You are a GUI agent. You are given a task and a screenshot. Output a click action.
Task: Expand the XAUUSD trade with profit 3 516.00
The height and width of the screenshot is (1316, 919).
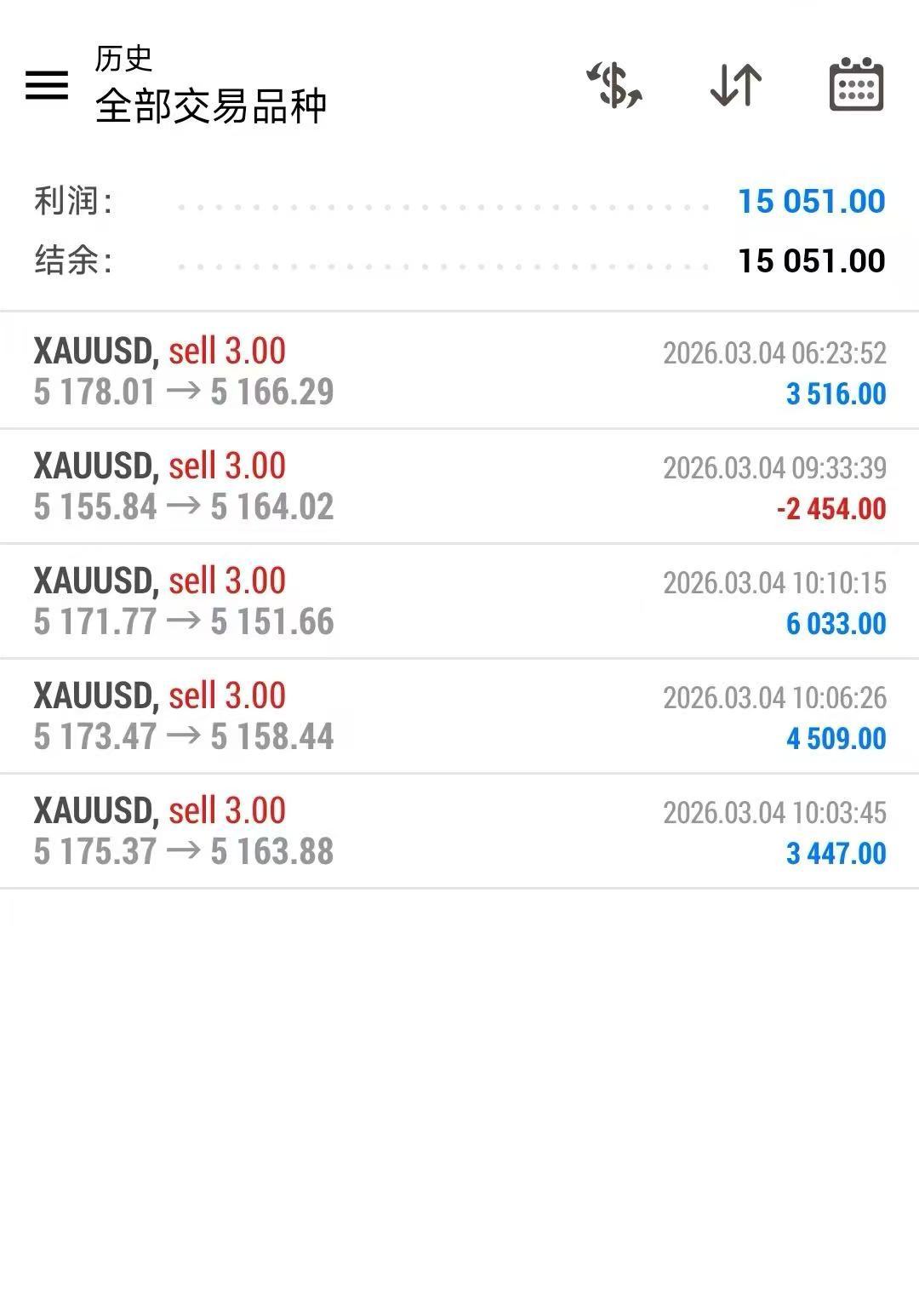pyautogui.click(x=459, y=371)
